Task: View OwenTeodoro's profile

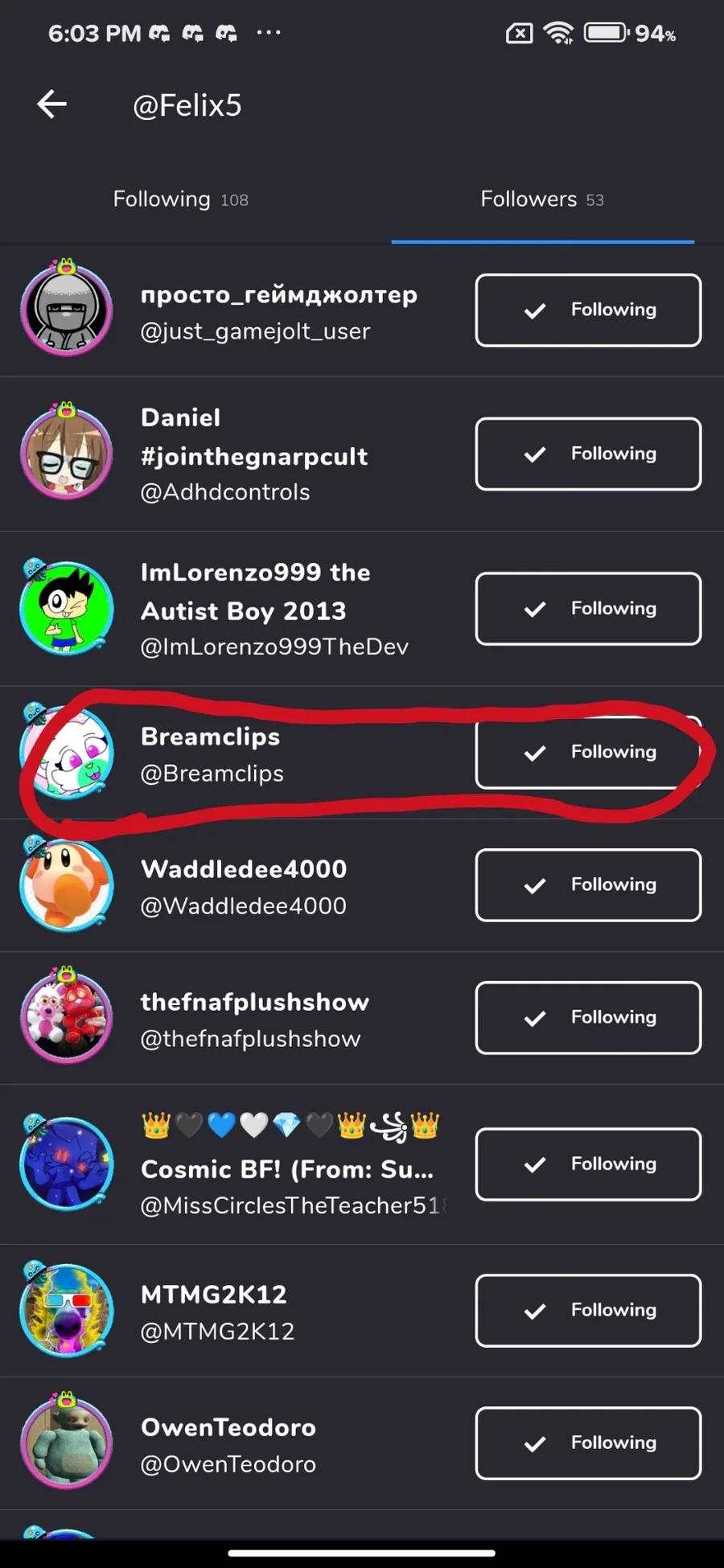Action: click(228, 1444)
